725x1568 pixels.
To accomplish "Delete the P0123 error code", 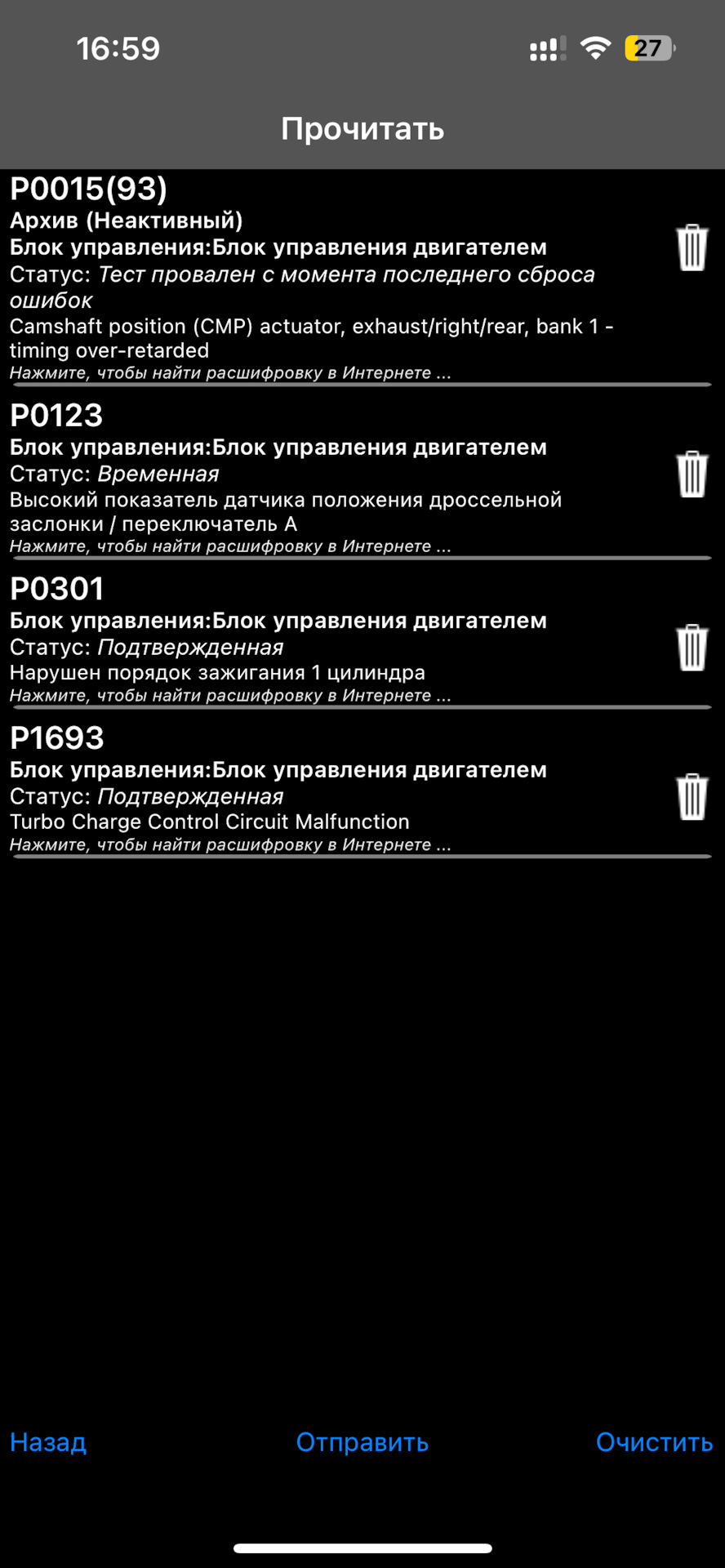I will pos(692,474).
